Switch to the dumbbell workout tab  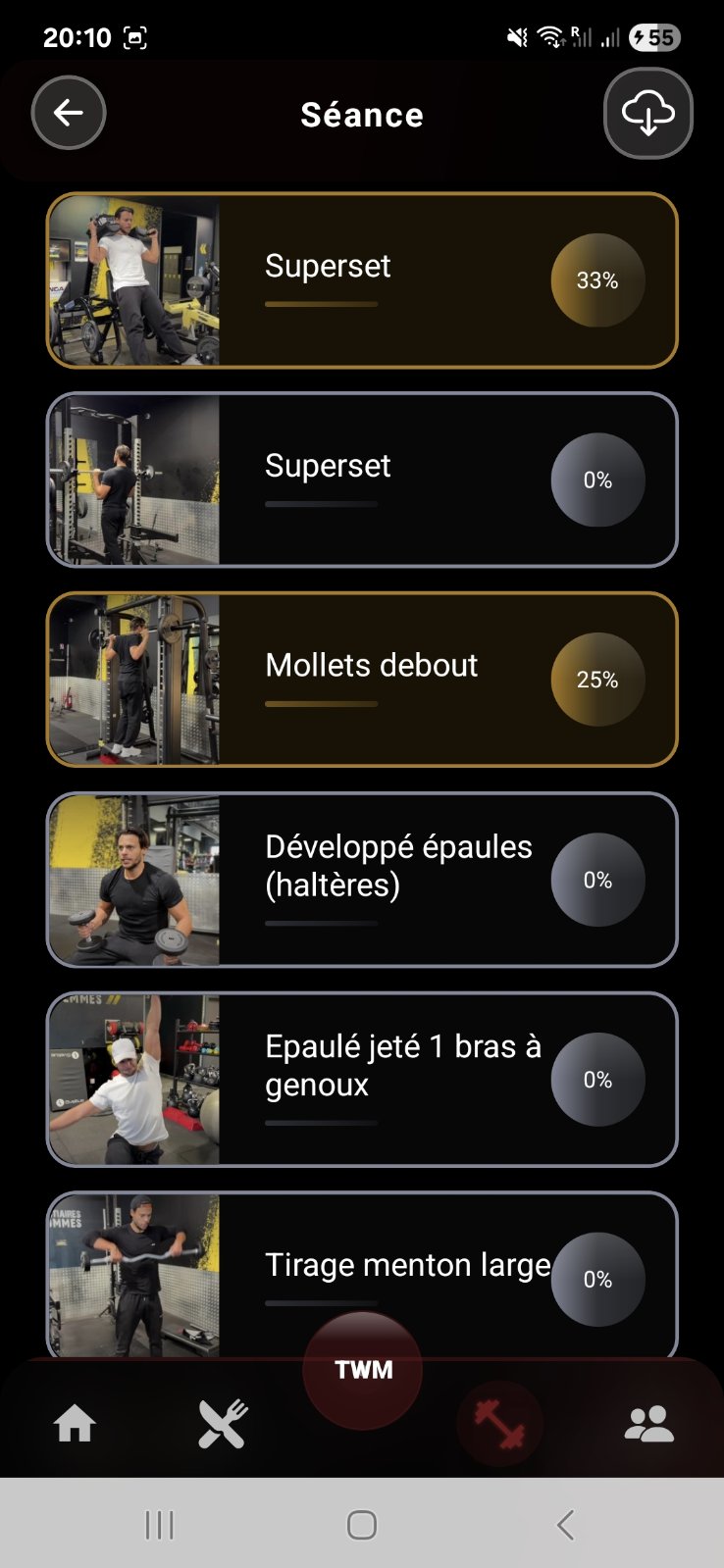pos(500,1425)
